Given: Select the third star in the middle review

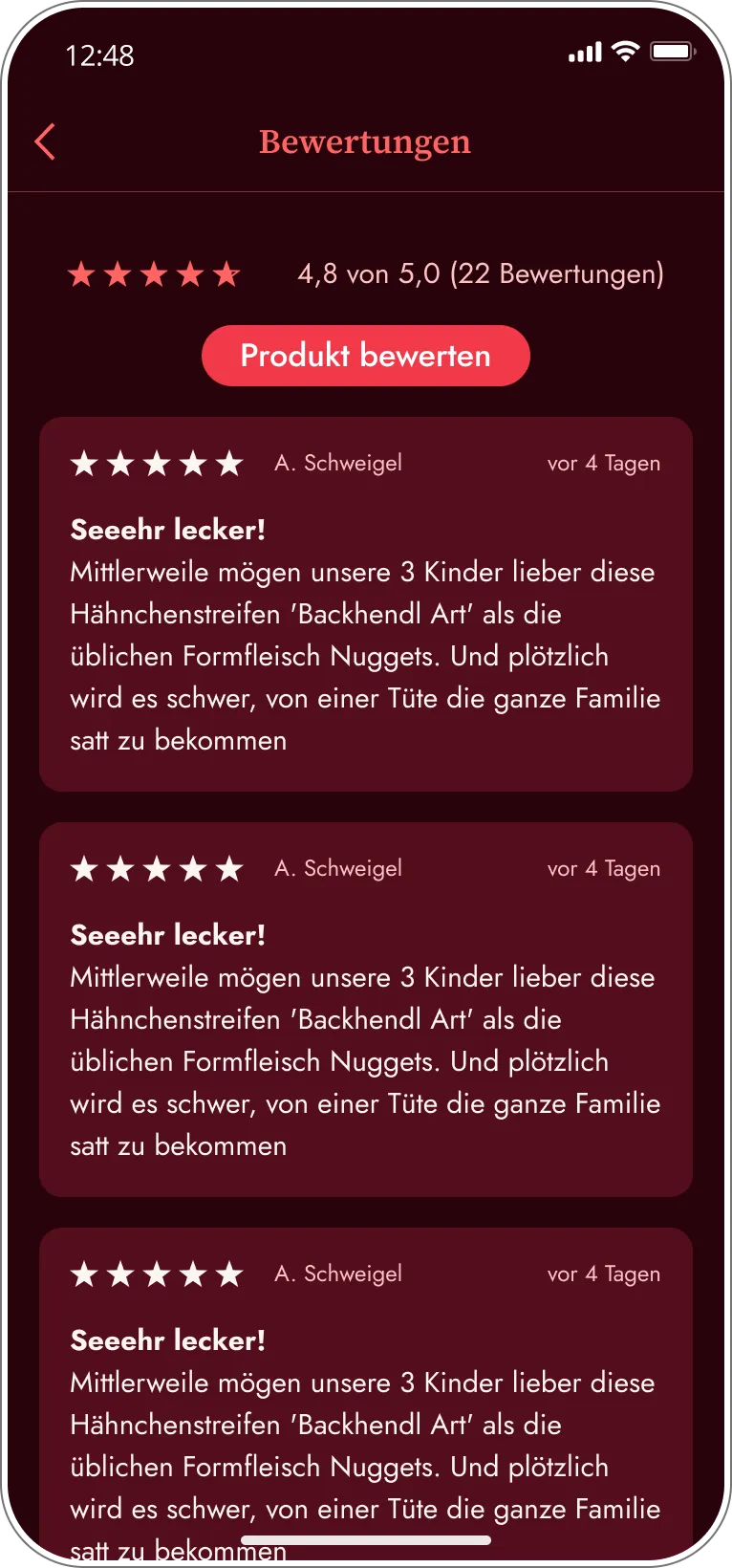Looking at the screenshot, I should click(157, 868).
